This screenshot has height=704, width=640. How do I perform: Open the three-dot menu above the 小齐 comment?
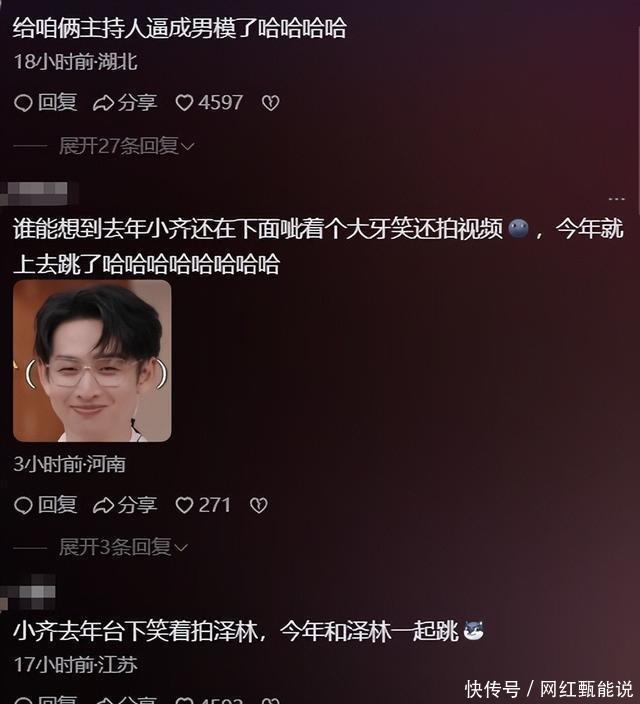tap(615, 198)
